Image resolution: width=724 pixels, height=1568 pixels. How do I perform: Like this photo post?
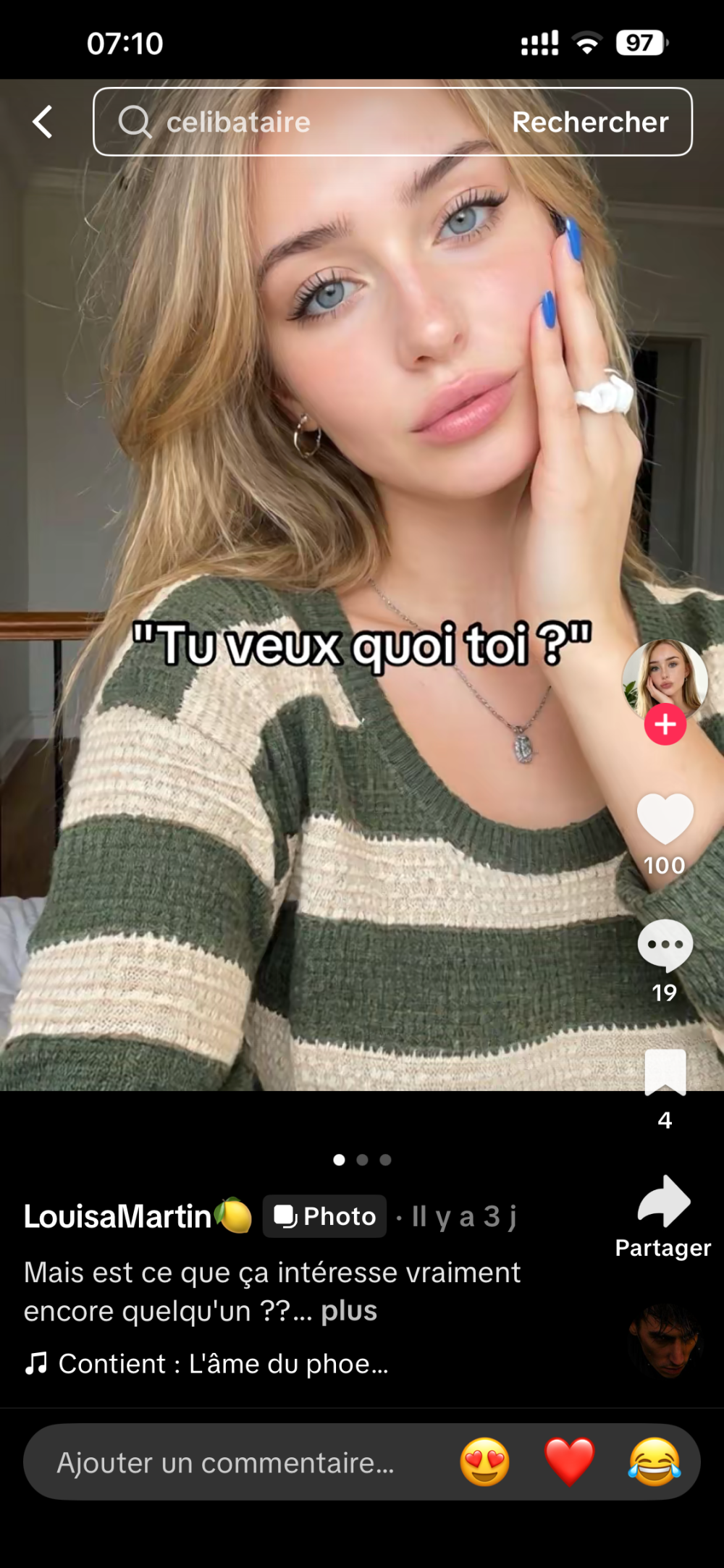pyautogui.click(x=665, y=819)
